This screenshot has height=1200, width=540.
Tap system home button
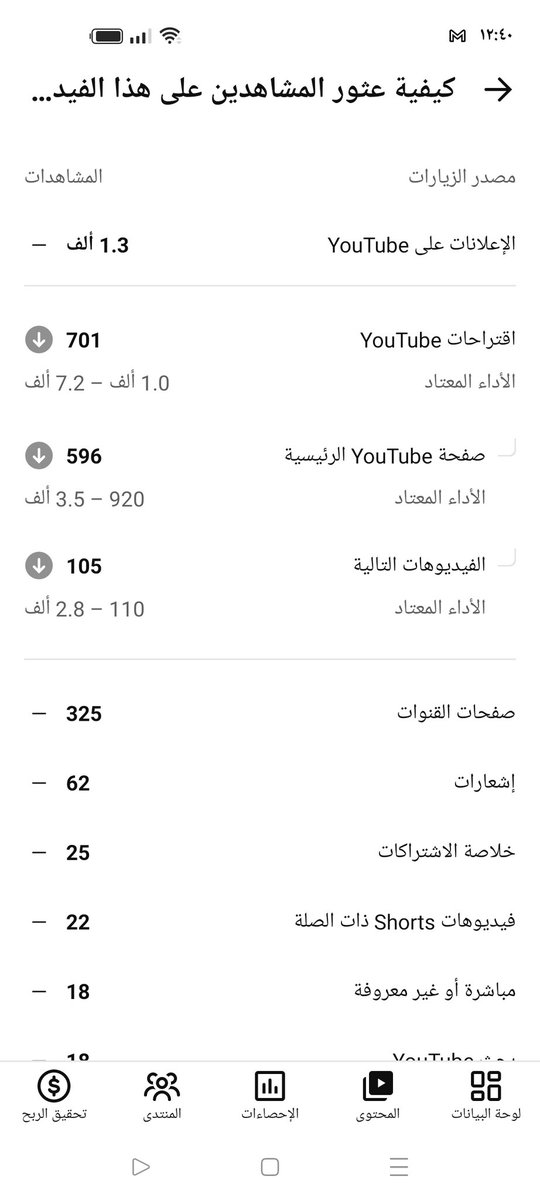[x=270, y=1166]
